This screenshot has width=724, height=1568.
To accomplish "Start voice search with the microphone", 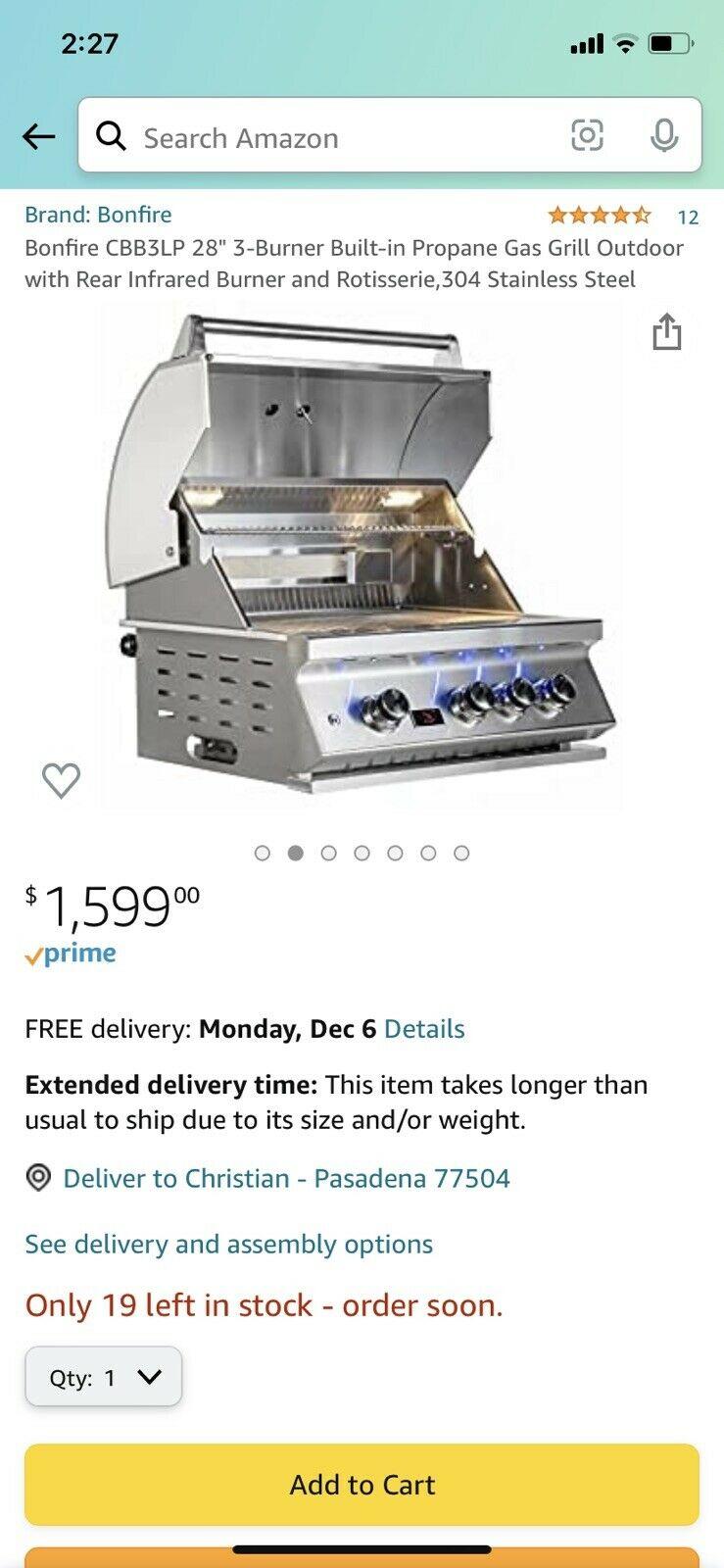I will [664, 135].
